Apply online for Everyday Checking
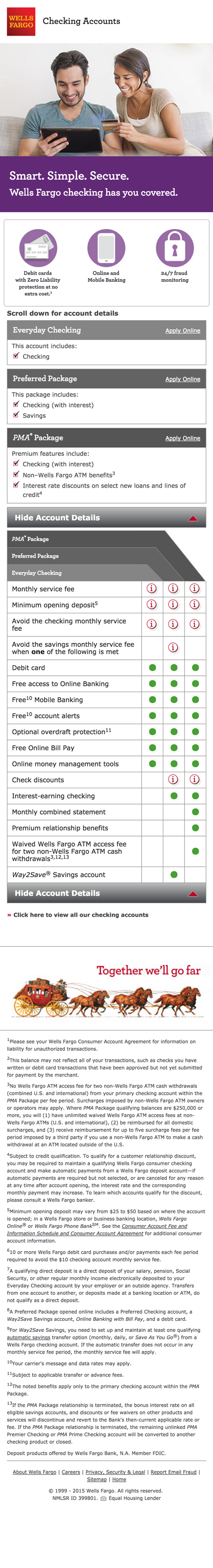 [x=183, y=331]
